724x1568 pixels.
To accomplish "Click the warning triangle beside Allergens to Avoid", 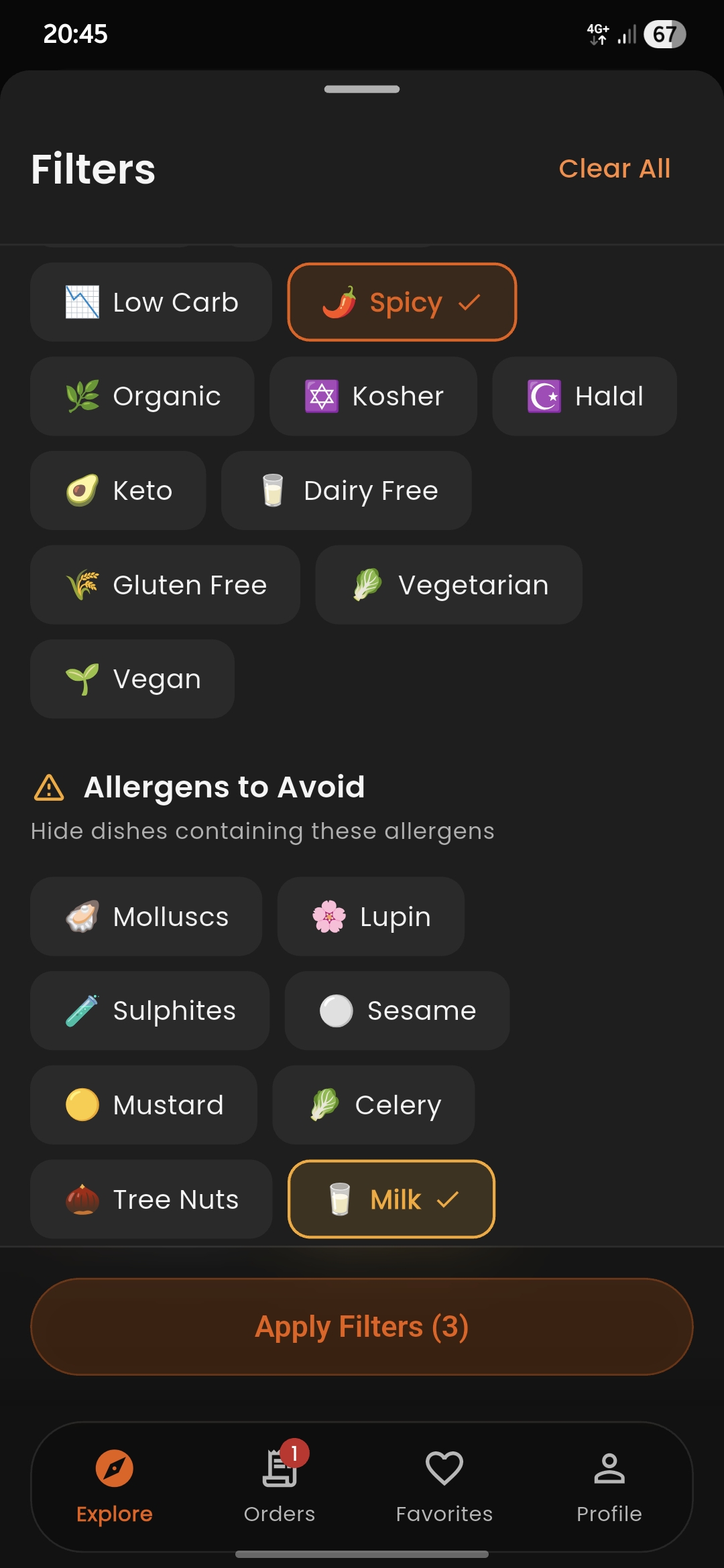I will pyautogui.click(x=47, y=788).
